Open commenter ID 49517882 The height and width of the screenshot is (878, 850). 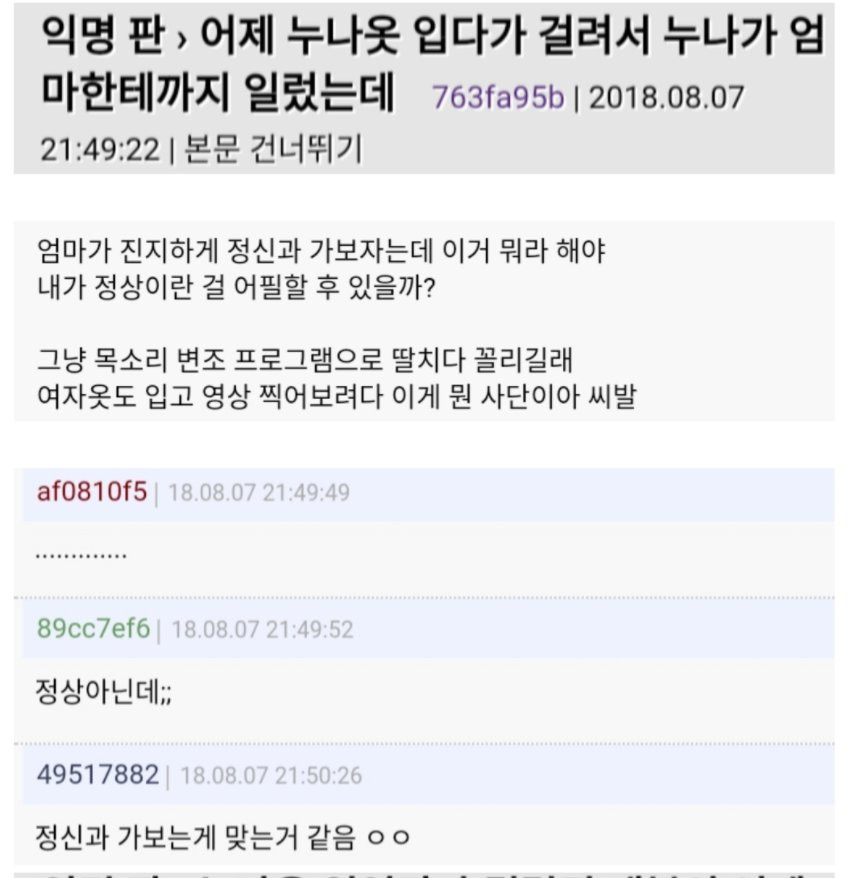(x=97, y=774)
